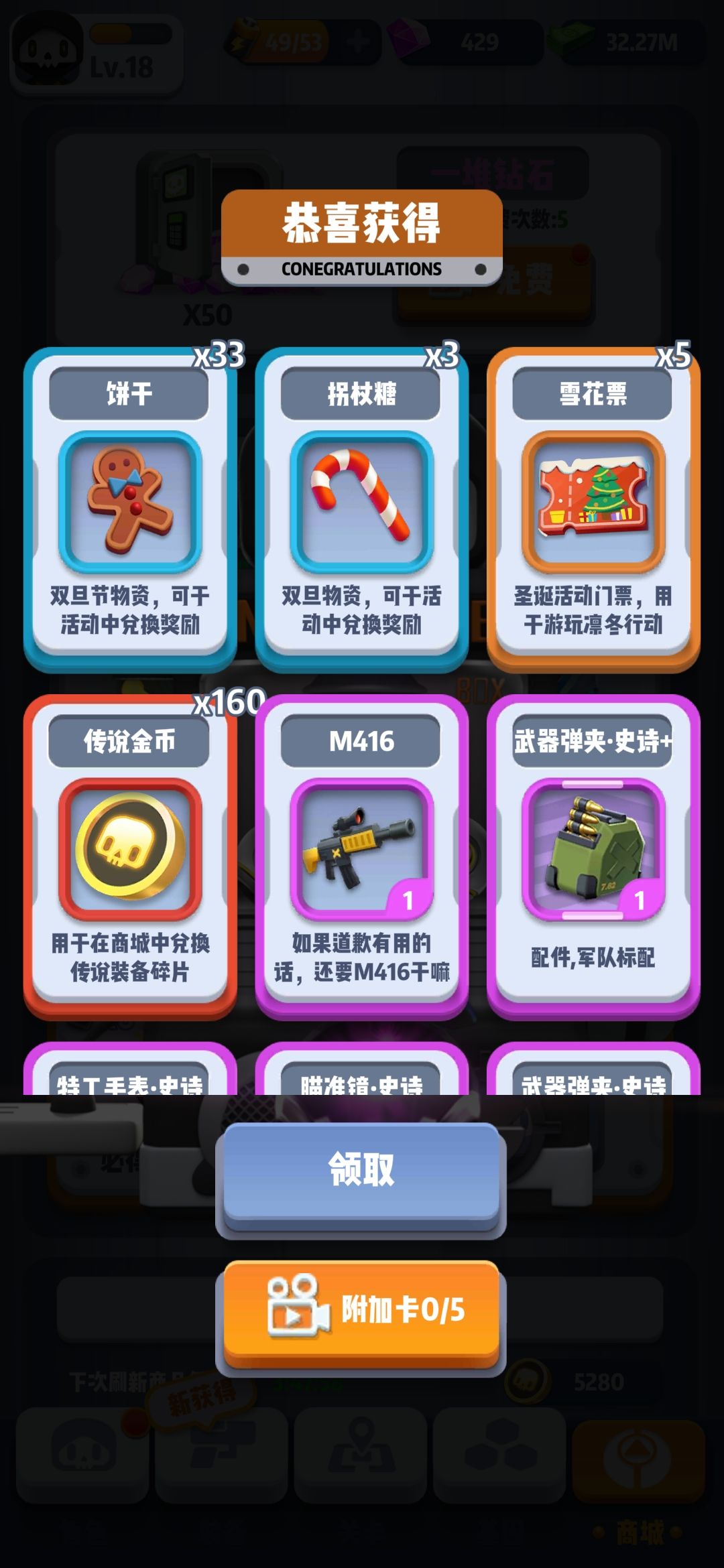The height and width of the screenshot is (1568, 724).
Task: View the 雪花票 snowflake ticket card
Action: pyautogui.click(x=592, y=509)
